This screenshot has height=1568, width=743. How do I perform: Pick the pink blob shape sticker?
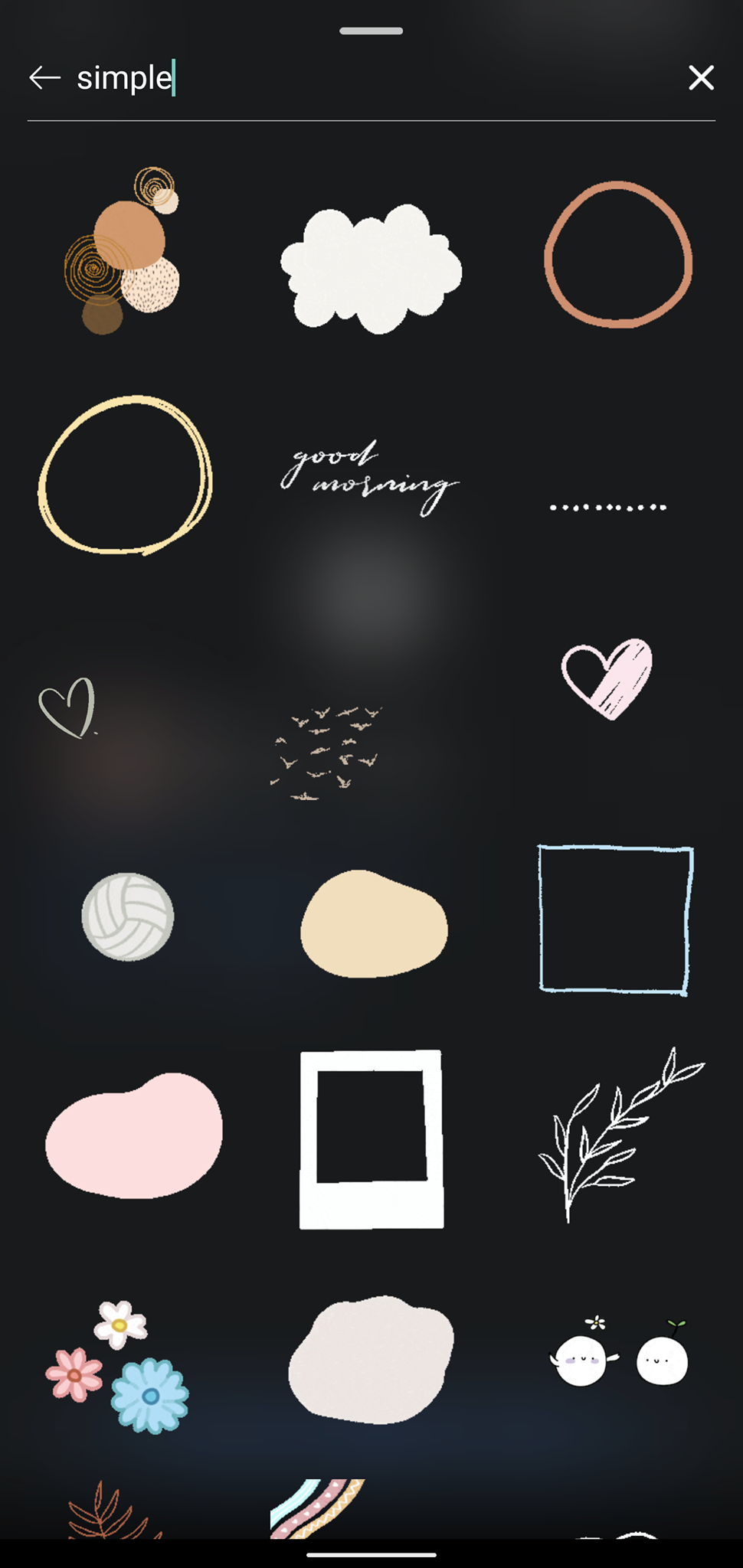point(134,1135)
